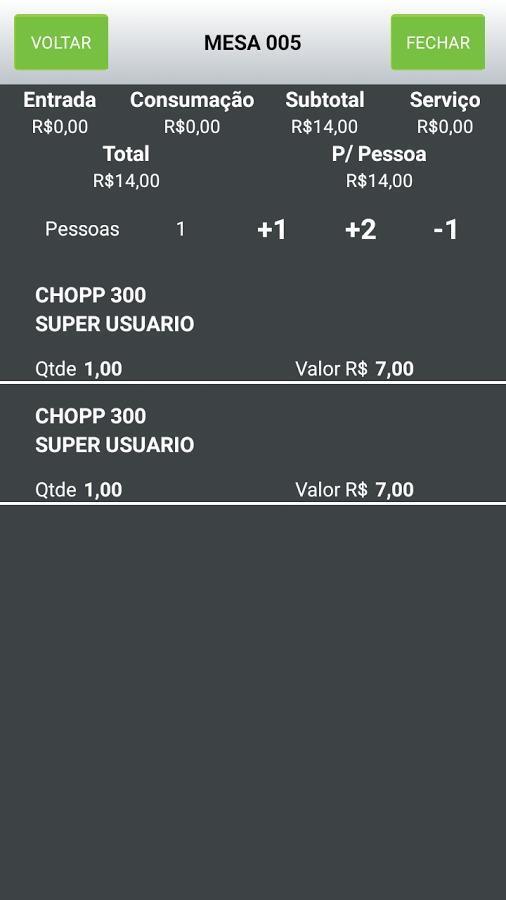Remove one person with -1
This screenshot has height=900, width=506.
(x=446, y=230)
